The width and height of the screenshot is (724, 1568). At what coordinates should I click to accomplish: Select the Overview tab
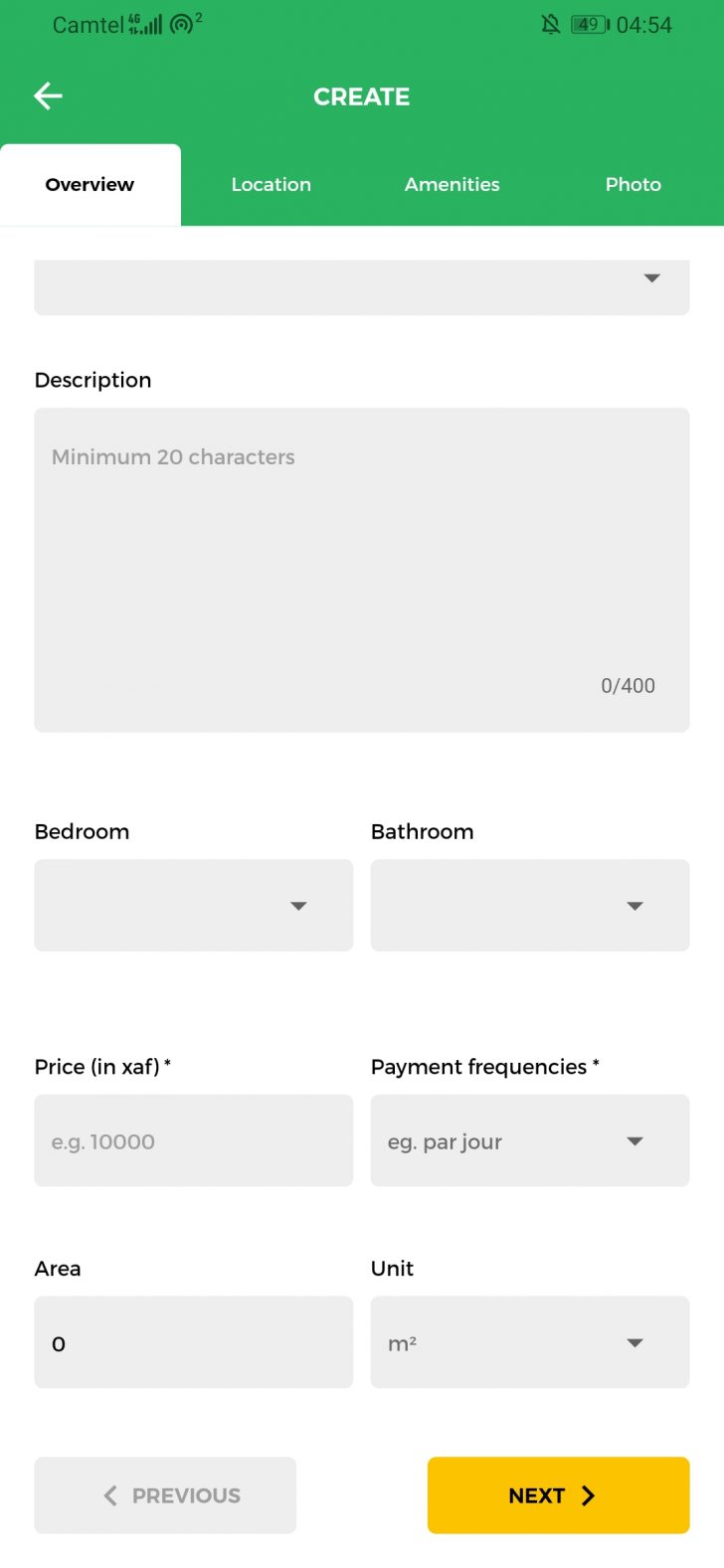[x=90, y=185]
